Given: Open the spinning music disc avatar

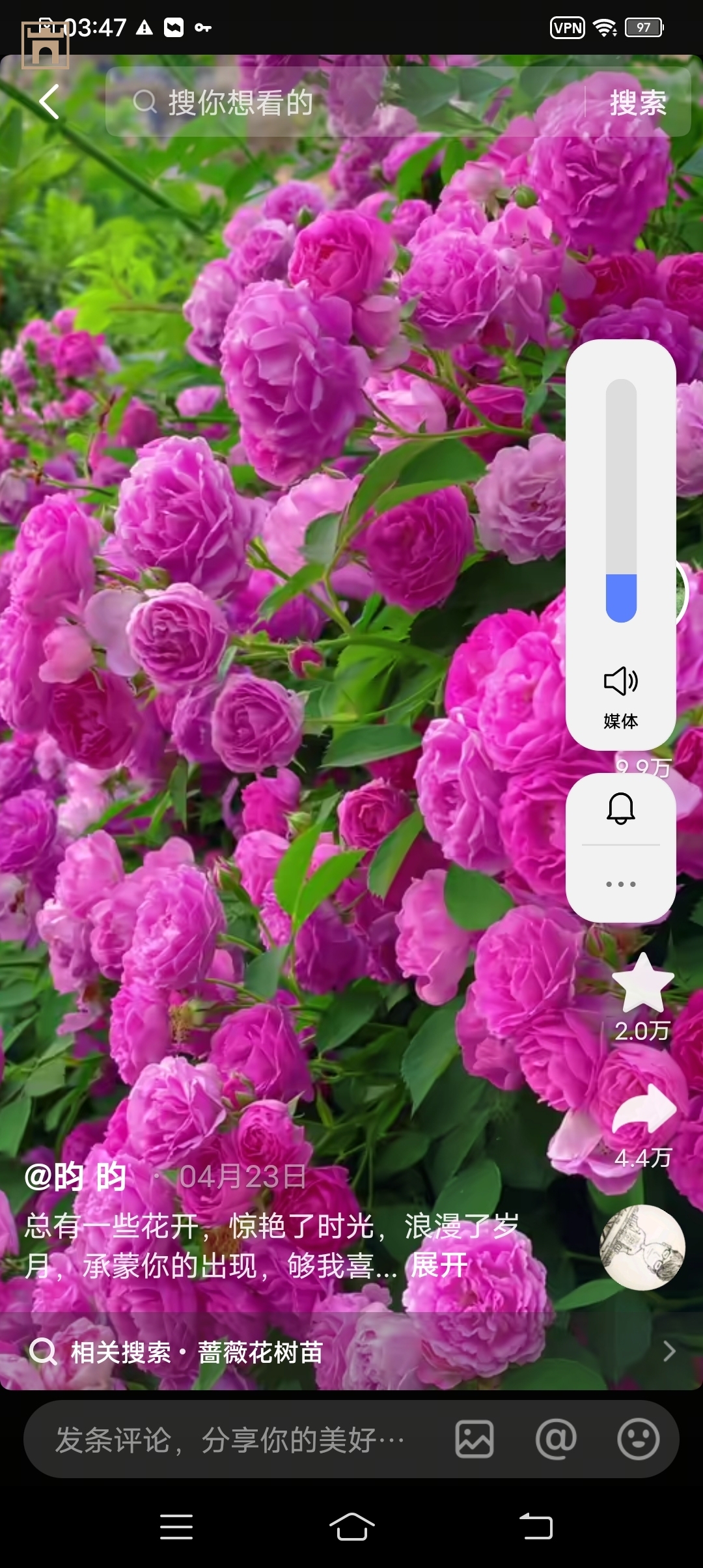Looking at the screenshot, I should pos(642,1247).
